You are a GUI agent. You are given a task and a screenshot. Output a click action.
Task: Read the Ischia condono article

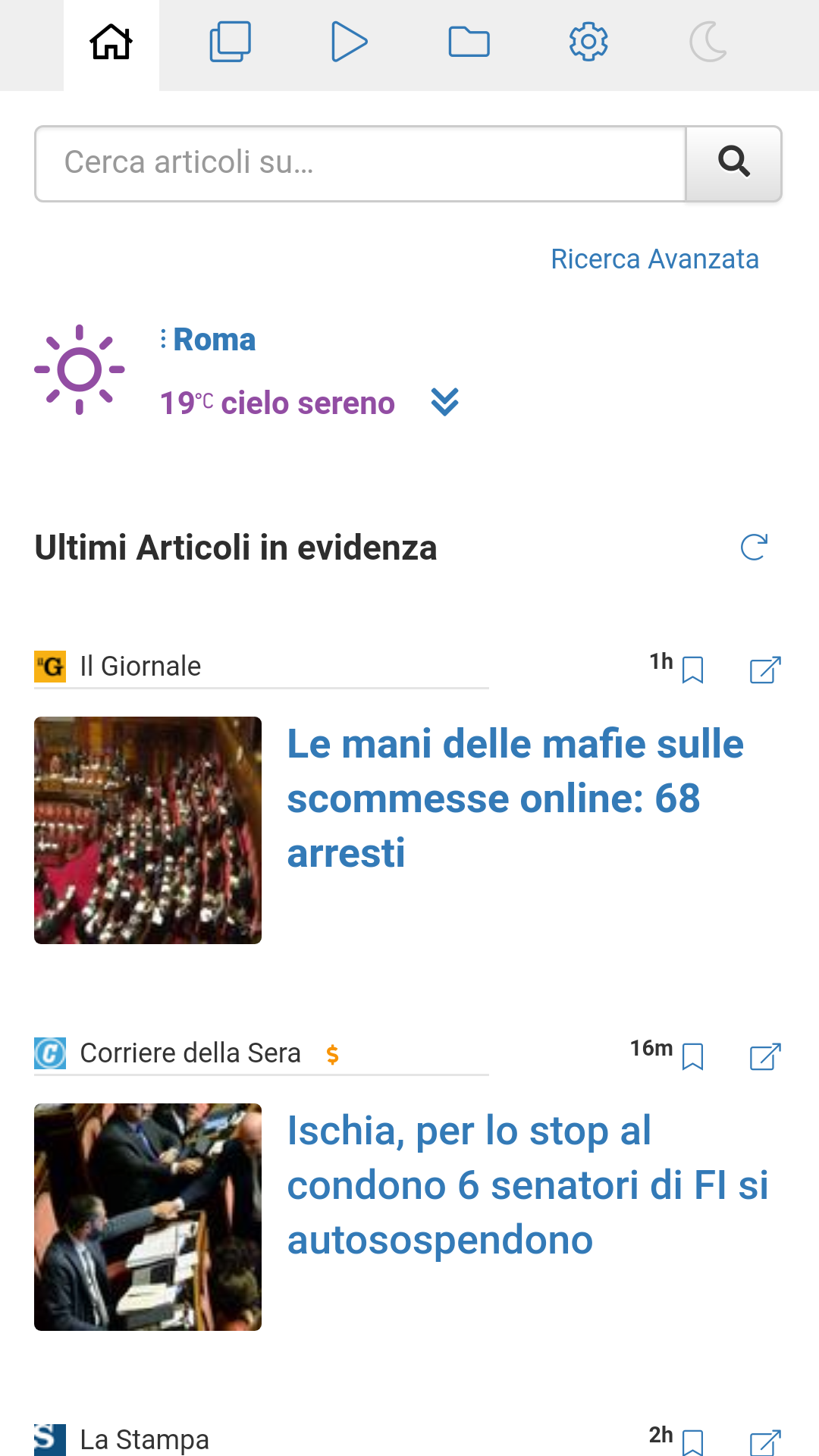tap(528, 1185)
